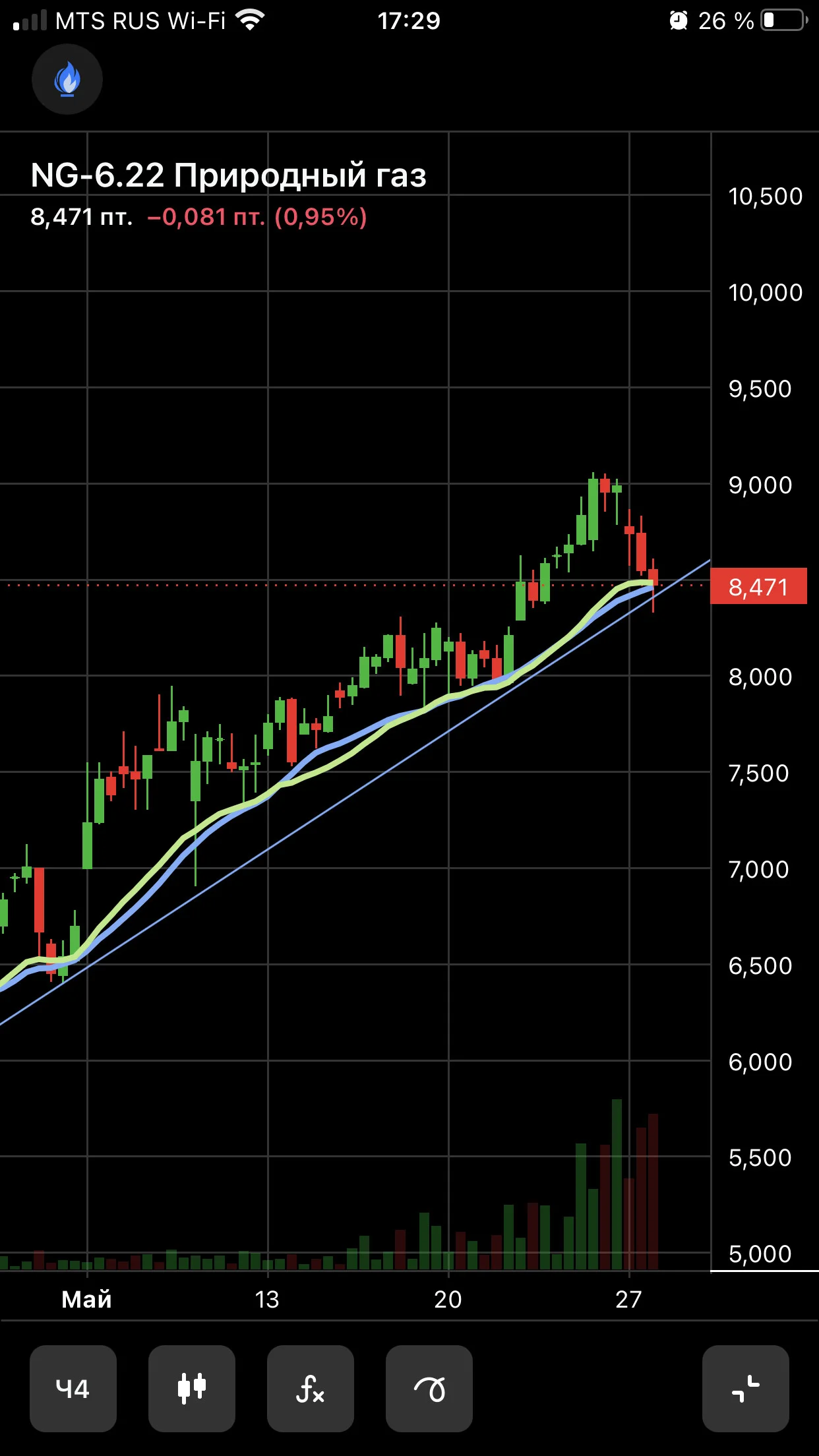Tap the natural gas flame icon
819x1456 pixels.
click(67, 79)
